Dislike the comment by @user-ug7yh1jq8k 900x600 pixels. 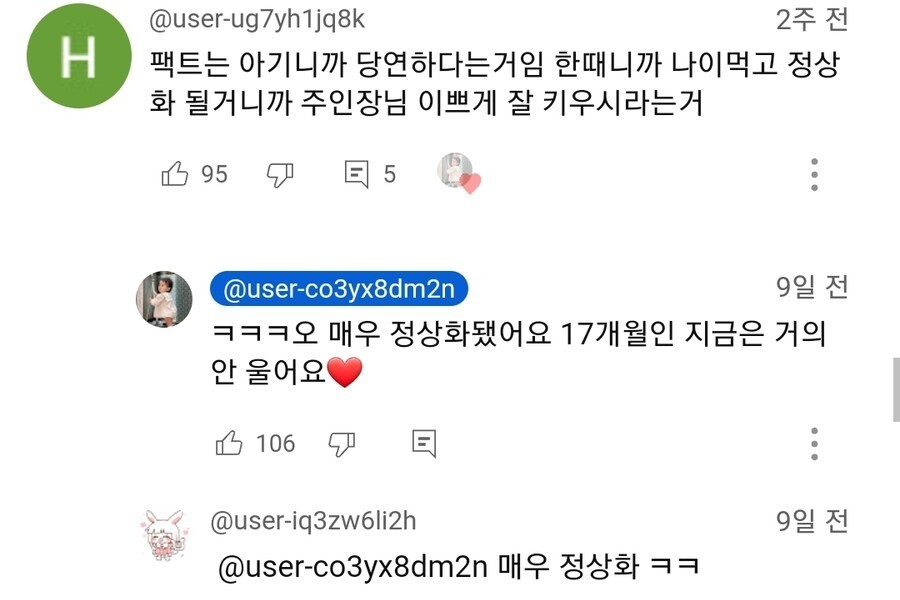click(x=279, y=175)
